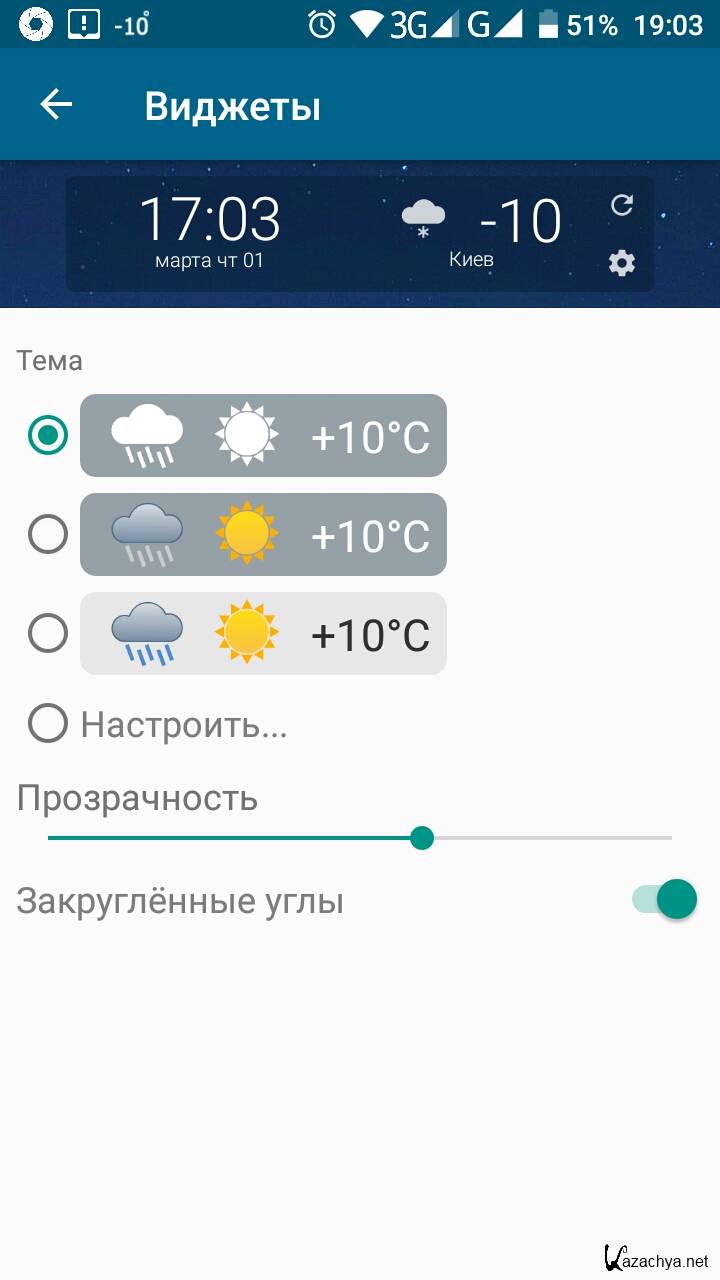Tap the Прозрачность transparency slider

point(422,838)
